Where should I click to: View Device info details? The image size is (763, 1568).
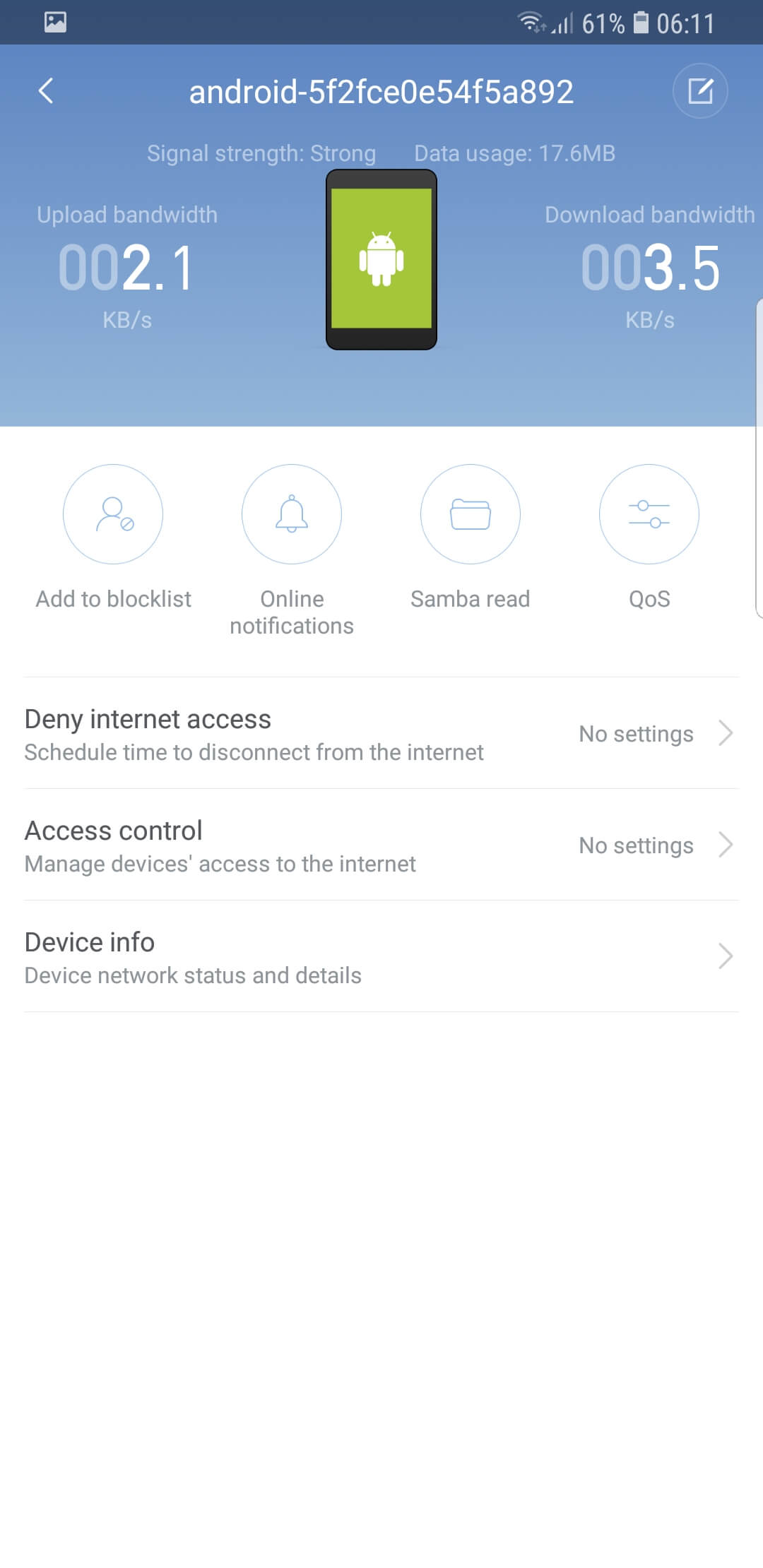[x=381, y=956]
